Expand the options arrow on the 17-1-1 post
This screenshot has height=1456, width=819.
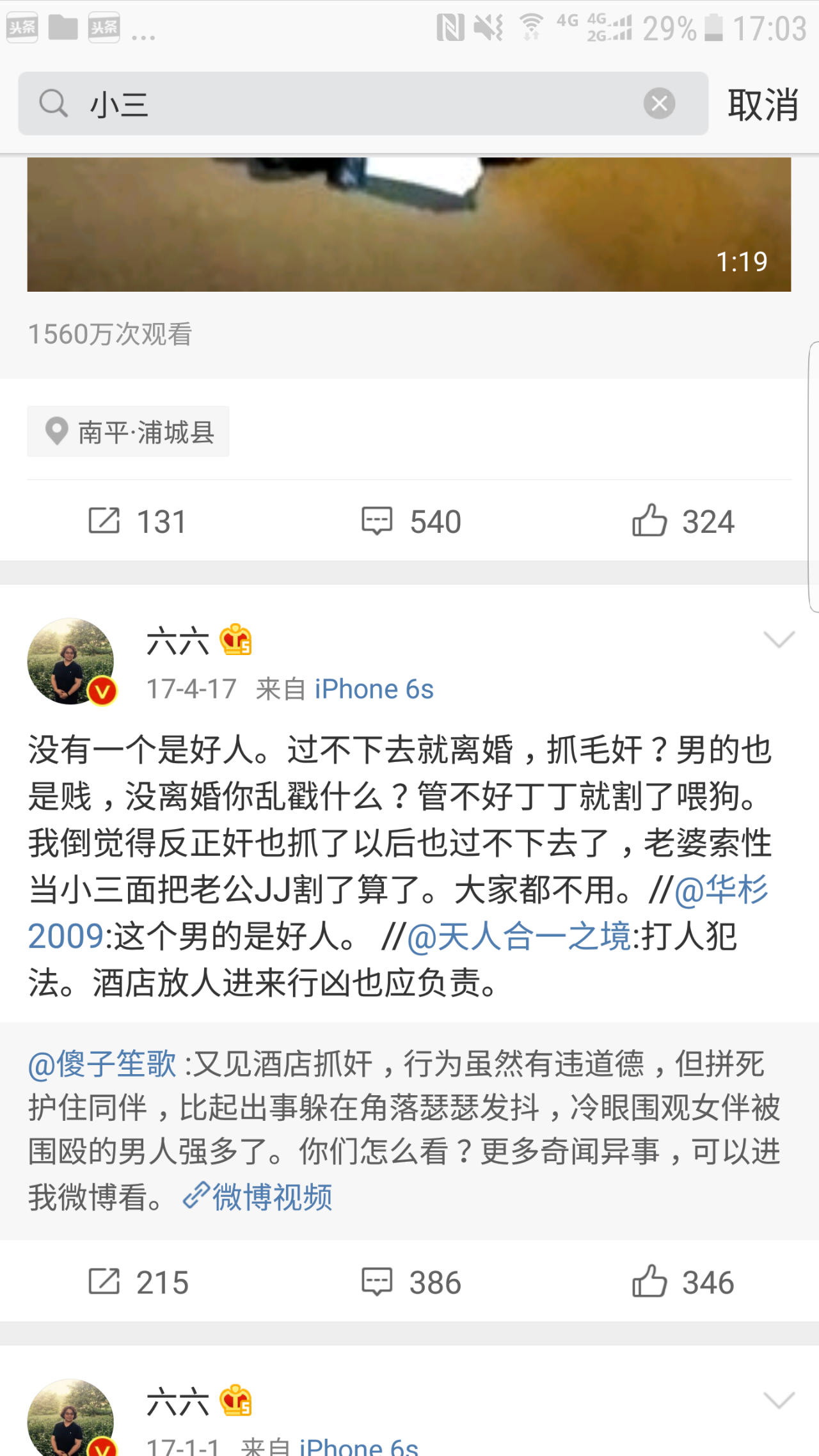point(779,1400)
